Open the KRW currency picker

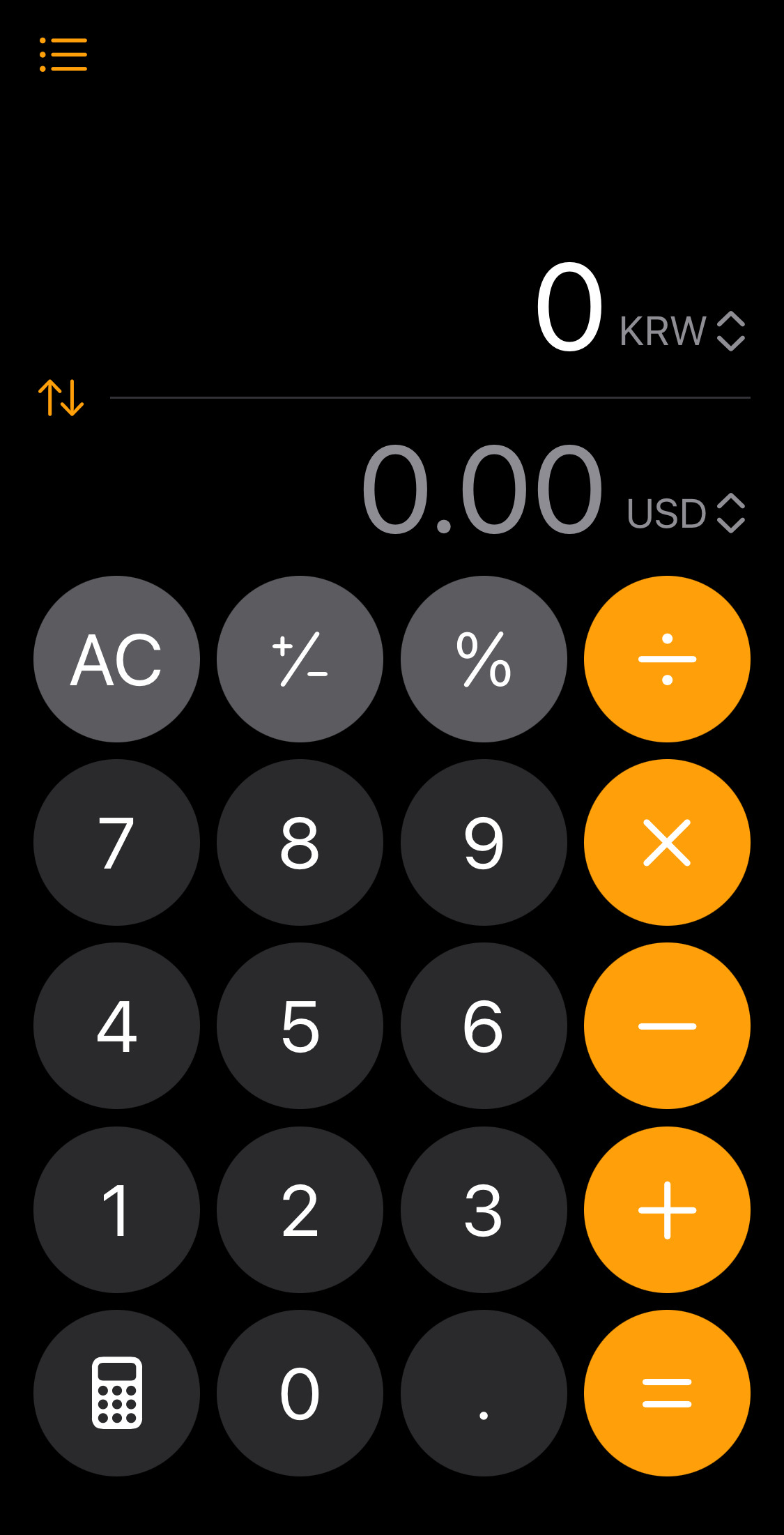683,330
